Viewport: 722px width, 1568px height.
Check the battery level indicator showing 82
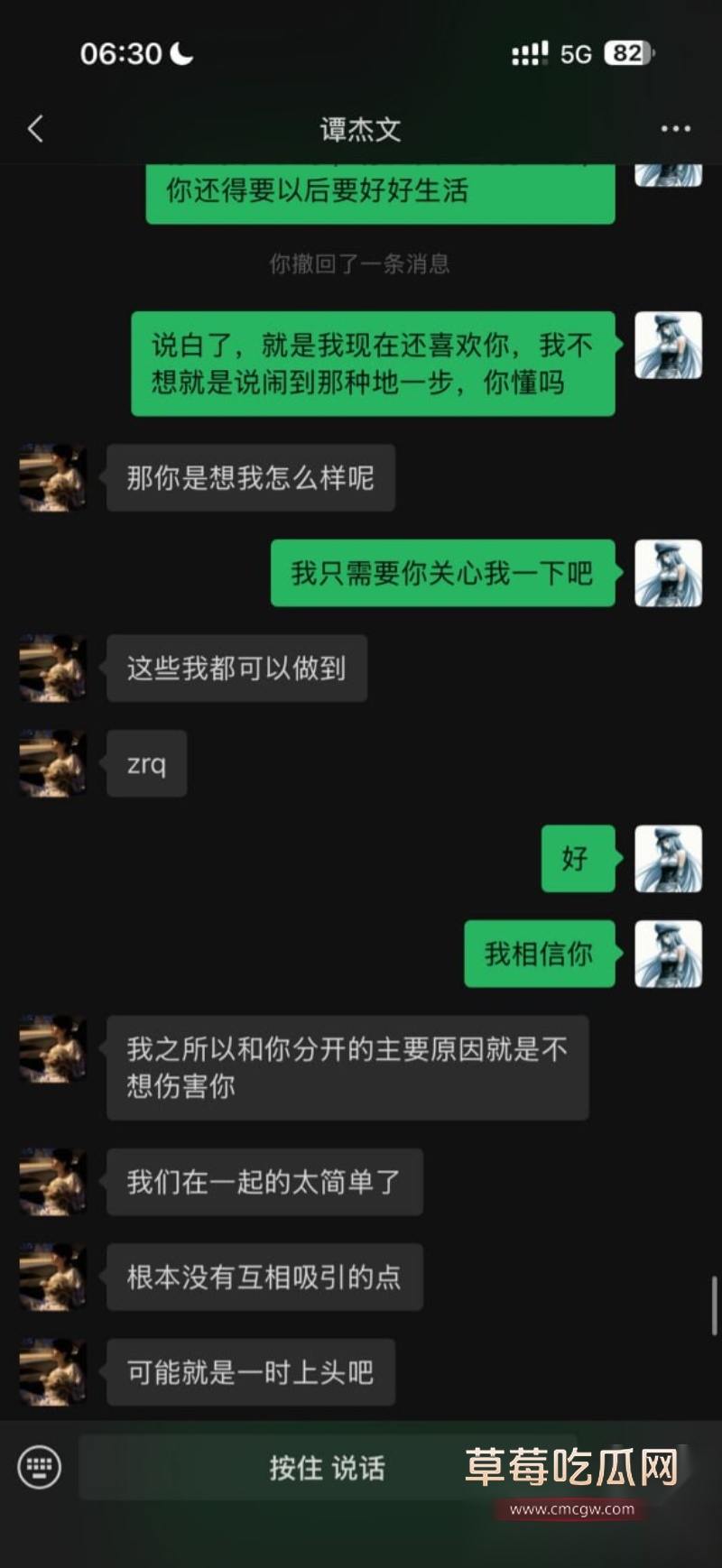[626, 54]
